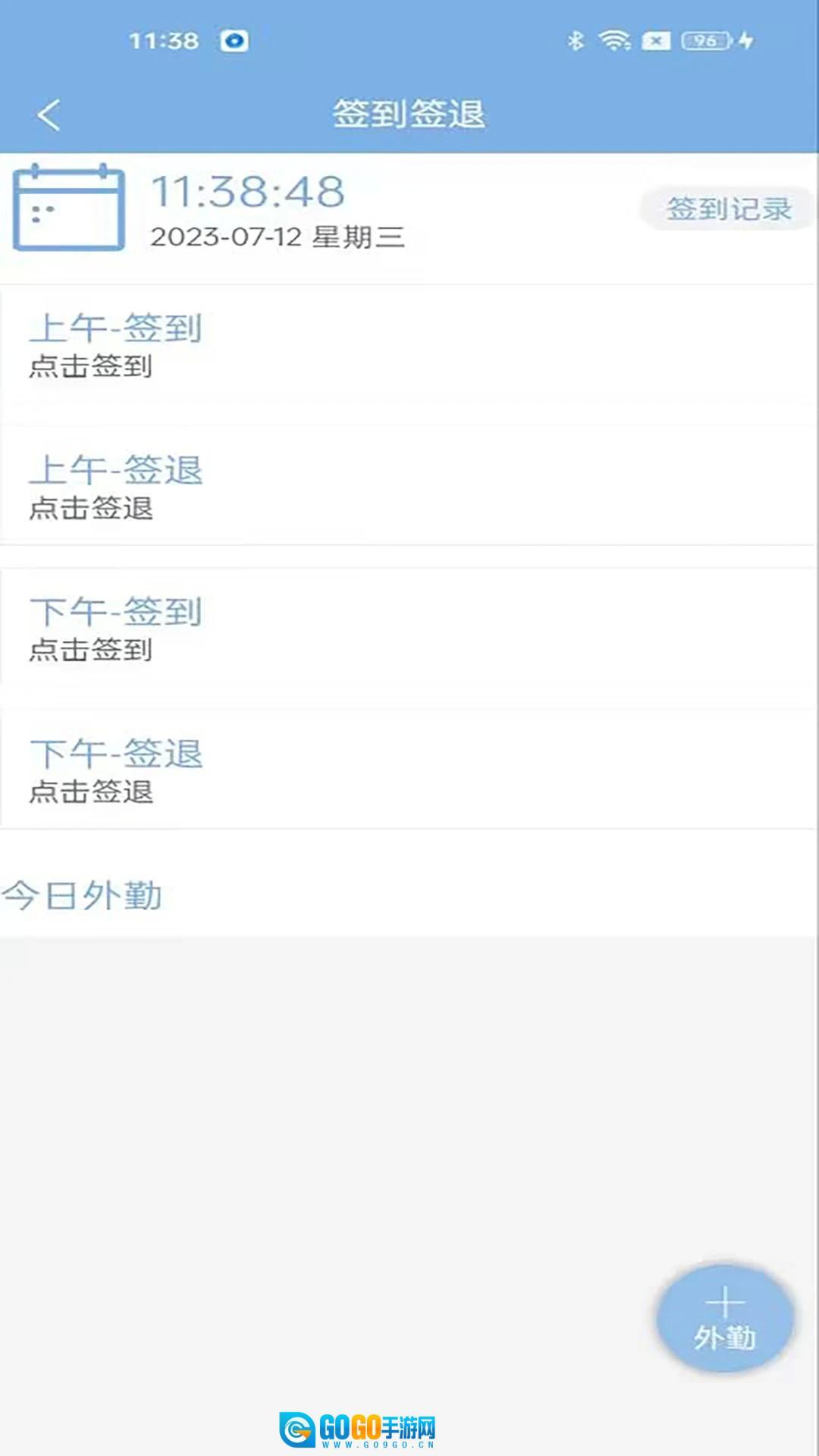Tap the back arrow to exit check-in page

coord(49,114)
